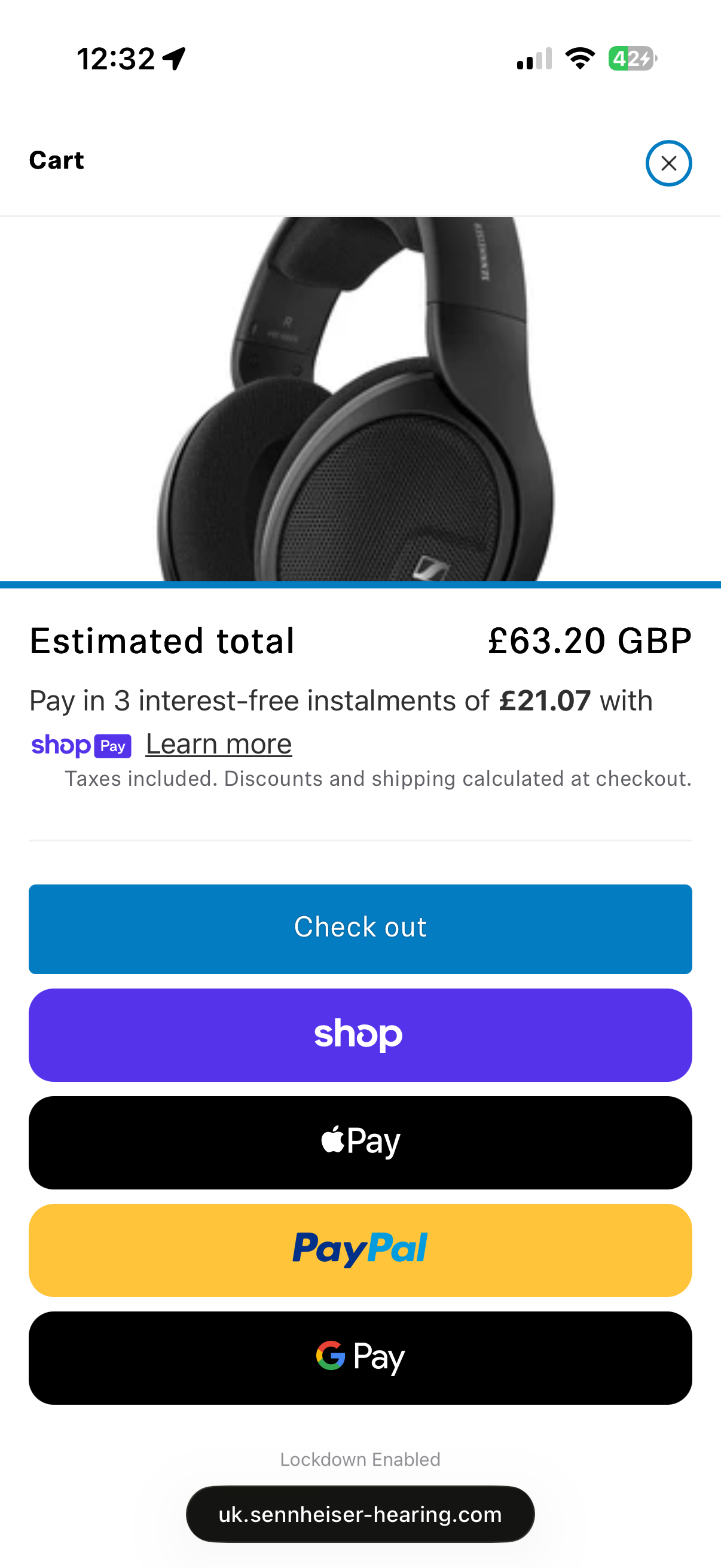This screenshot has height=1568, width=721.
Task: Close the cart drawer
Action: click(x=668, y=163)
